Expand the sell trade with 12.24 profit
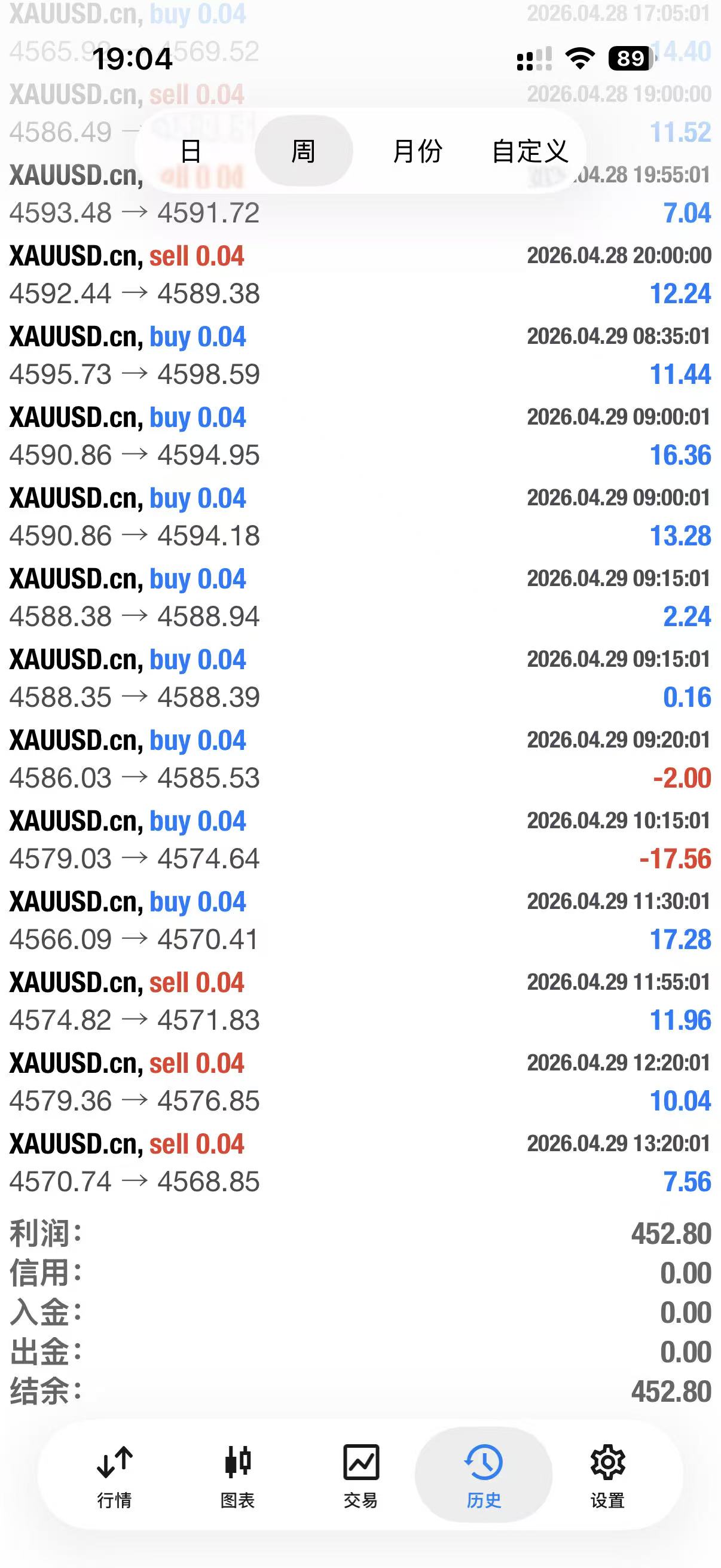The image size is (721, 1568). [360, 275]
